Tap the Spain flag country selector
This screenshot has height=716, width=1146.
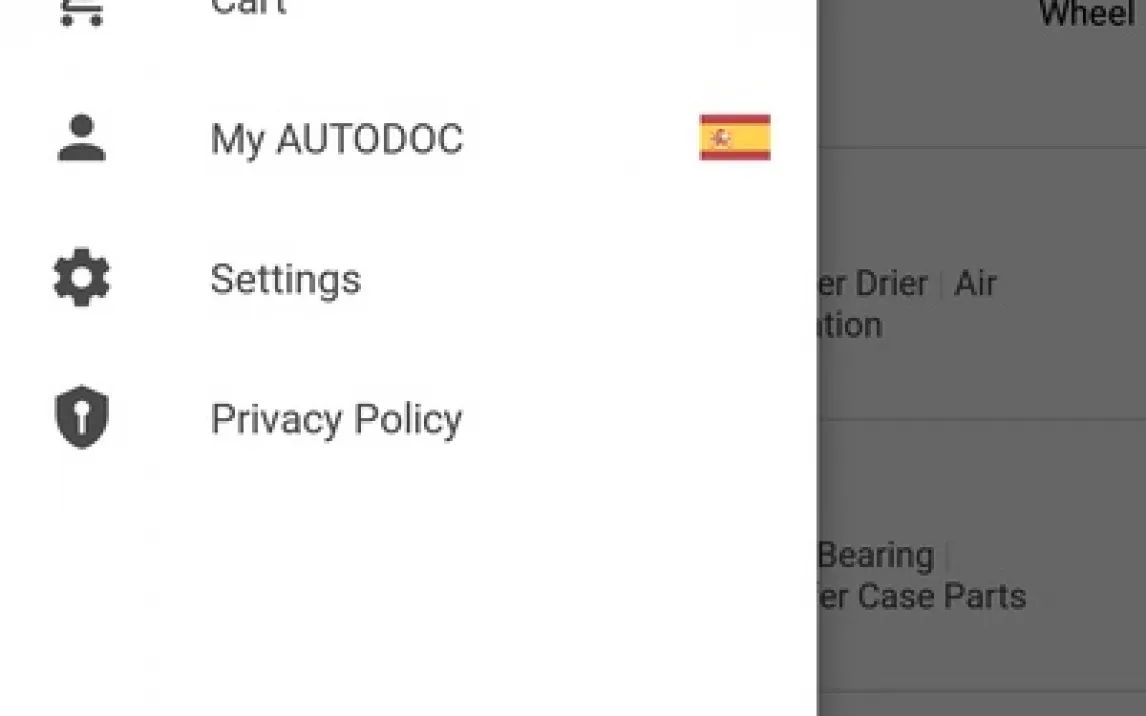point(735,138)
